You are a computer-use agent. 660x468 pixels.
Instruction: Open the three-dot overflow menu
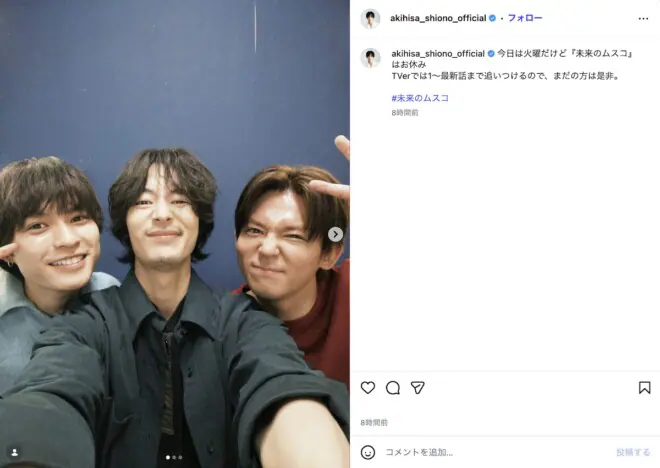click(643, 18)
